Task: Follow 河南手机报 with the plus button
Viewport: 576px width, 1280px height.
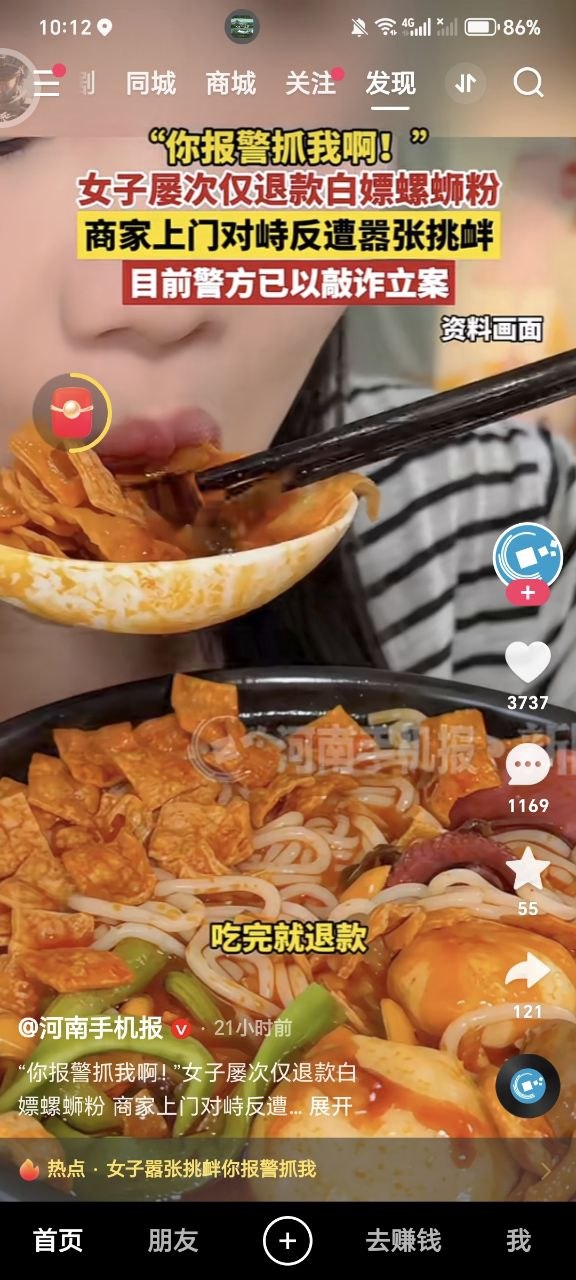Action: click(528, 592)
